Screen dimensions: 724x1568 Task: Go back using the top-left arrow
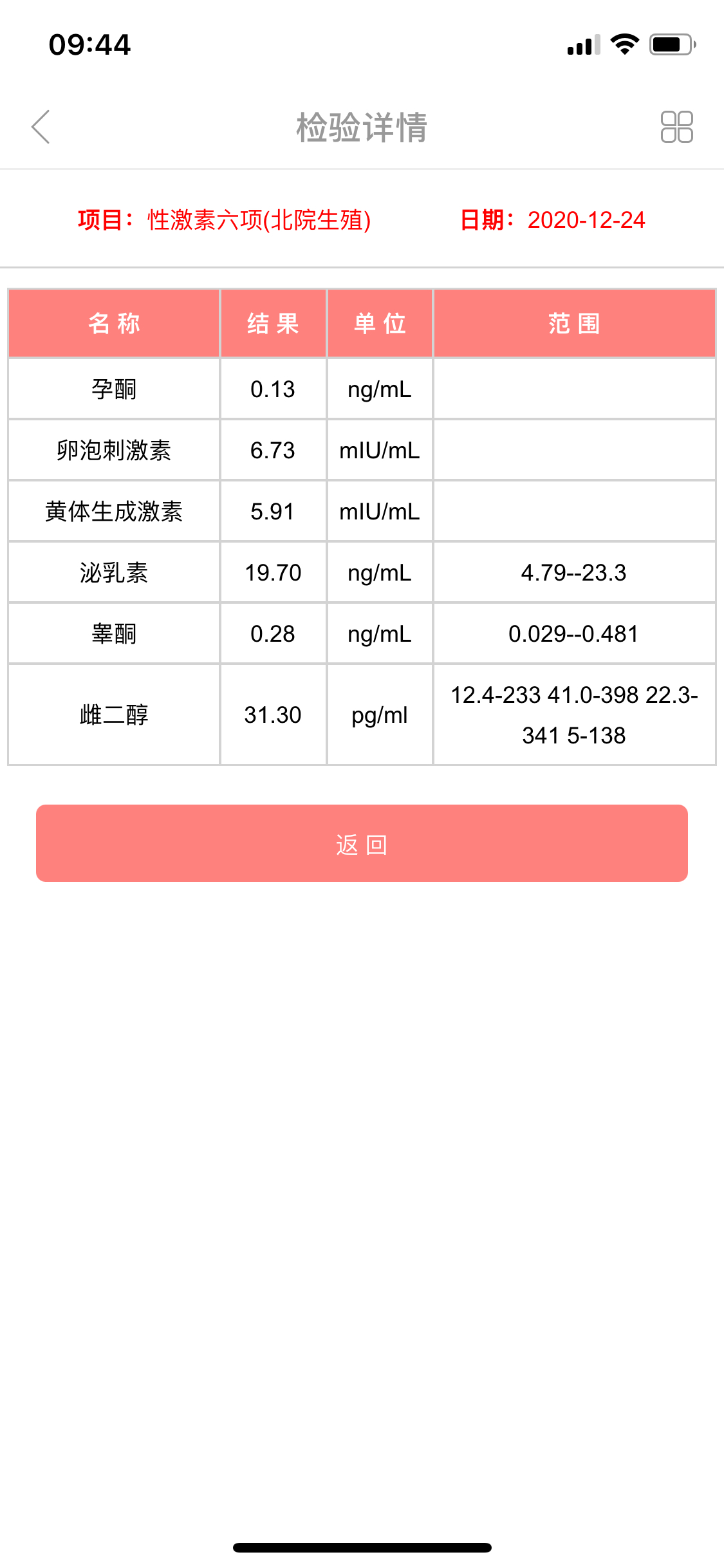[x=41, y=127]
